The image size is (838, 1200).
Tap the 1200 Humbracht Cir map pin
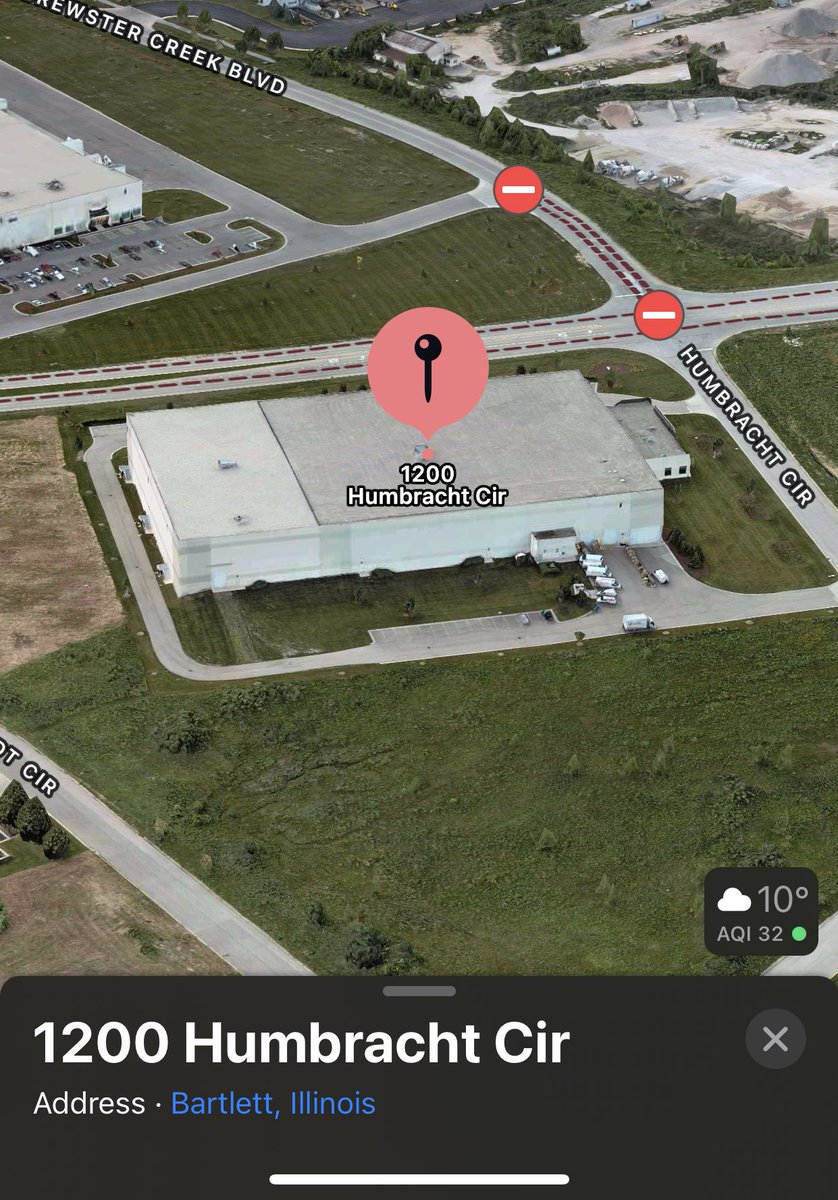click(x=428, y=368)
